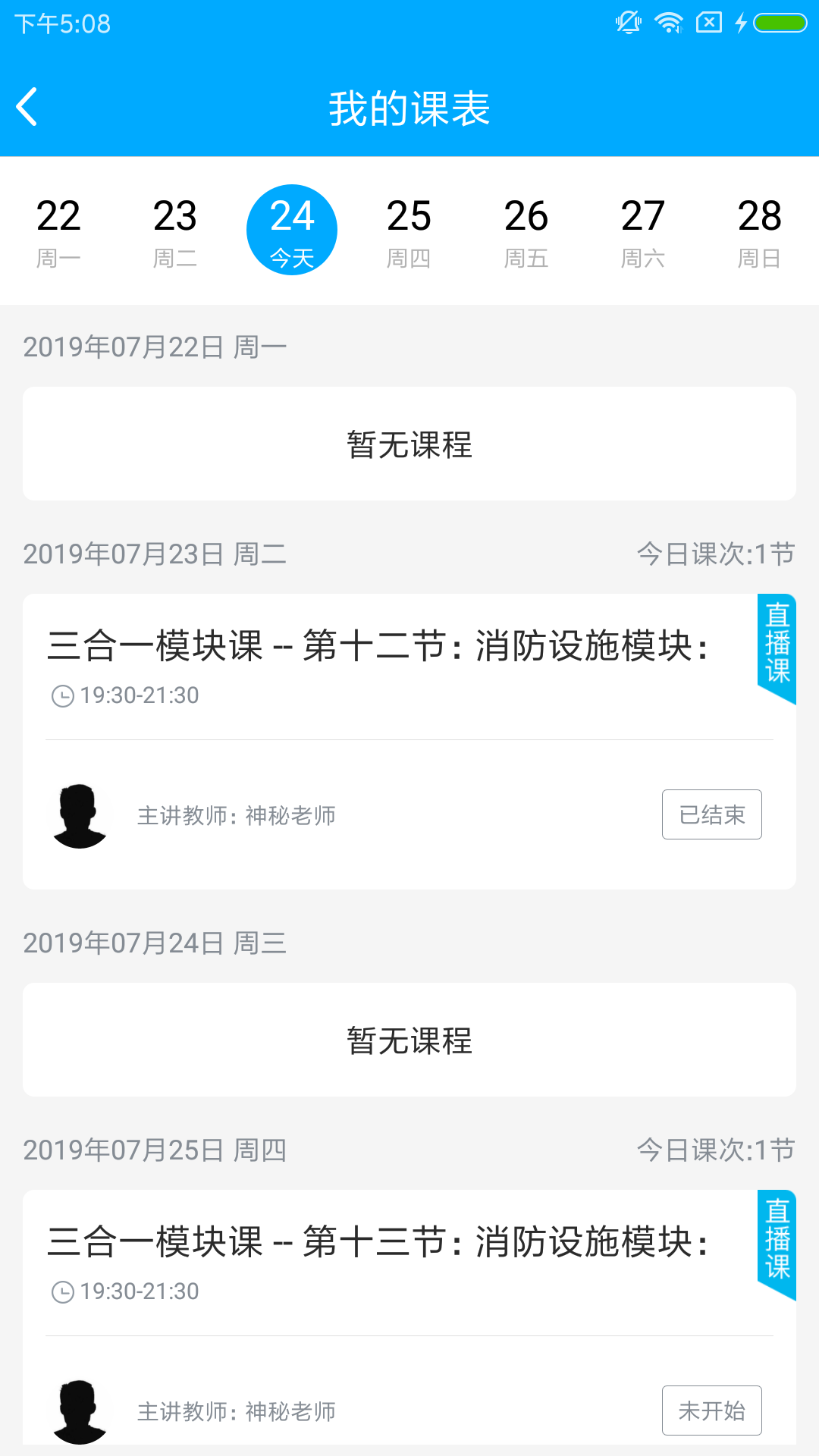Select date 27 周六
This screenshot has height=1456, width=819.
[643, 231]
